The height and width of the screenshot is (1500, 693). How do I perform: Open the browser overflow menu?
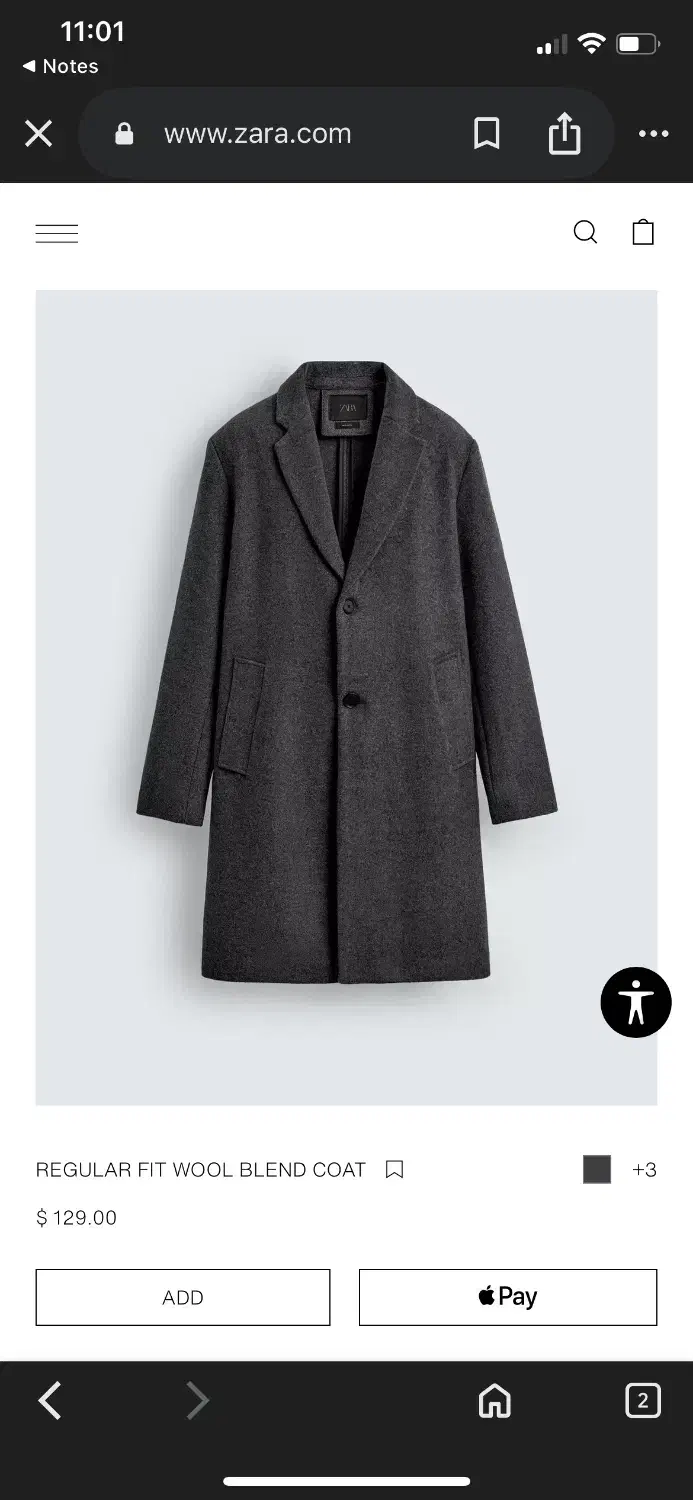pyautogui.click(x=653, y=134)
